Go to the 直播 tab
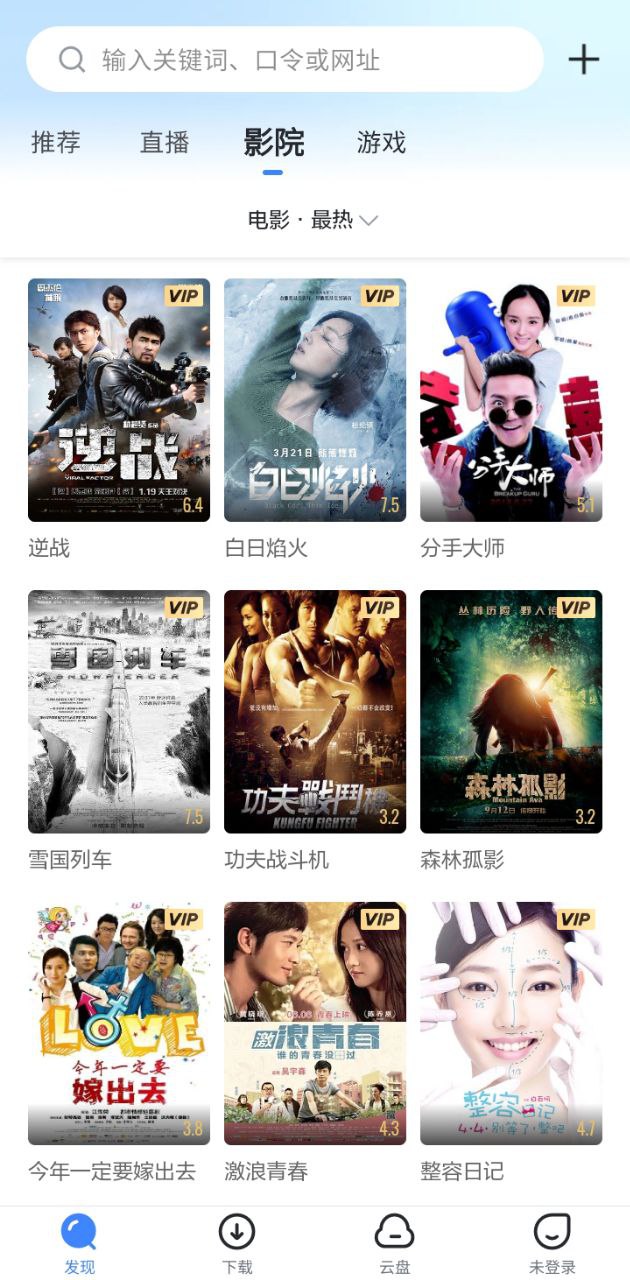The width and height of the screenshot is (630, 1280). click(x=165, y=143)
